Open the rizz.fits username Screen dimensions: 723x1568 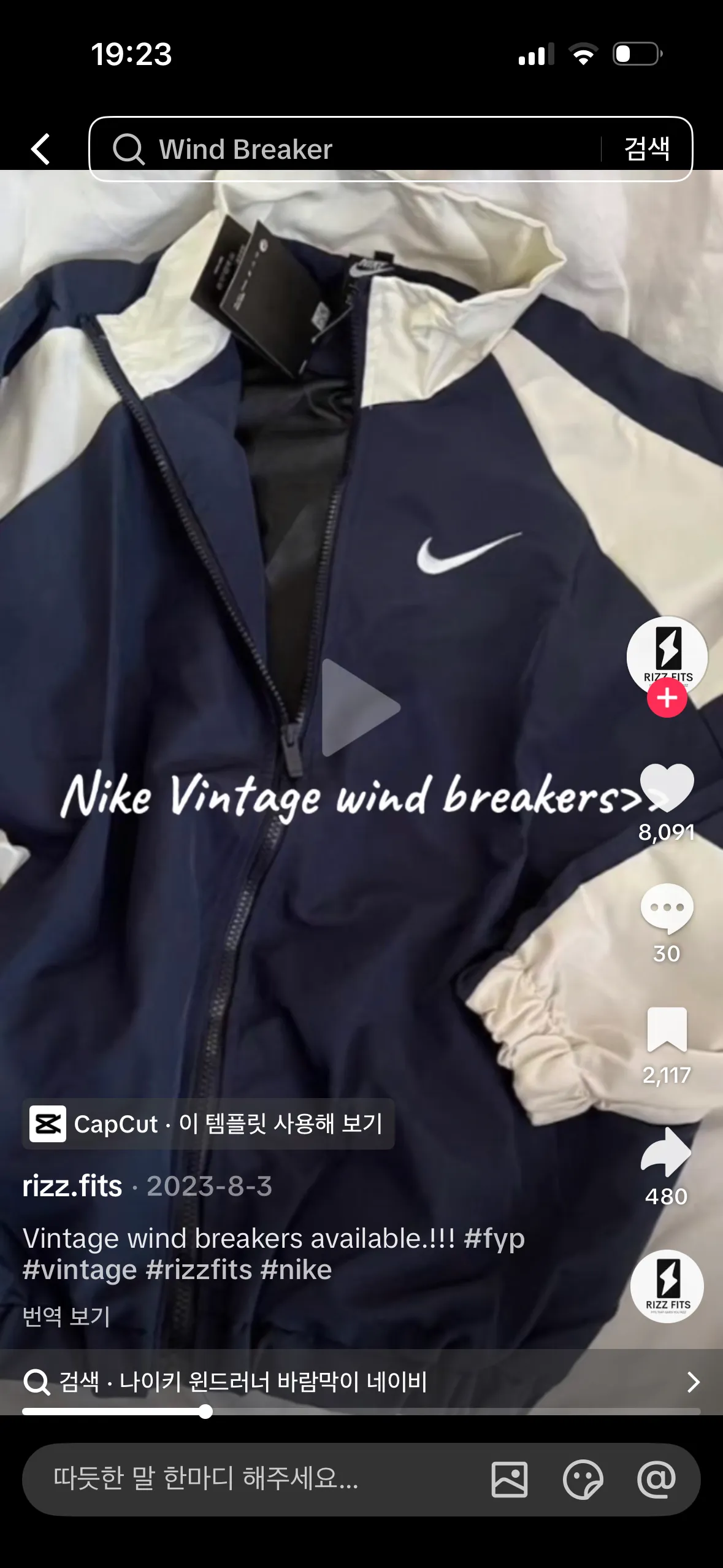72,1186
